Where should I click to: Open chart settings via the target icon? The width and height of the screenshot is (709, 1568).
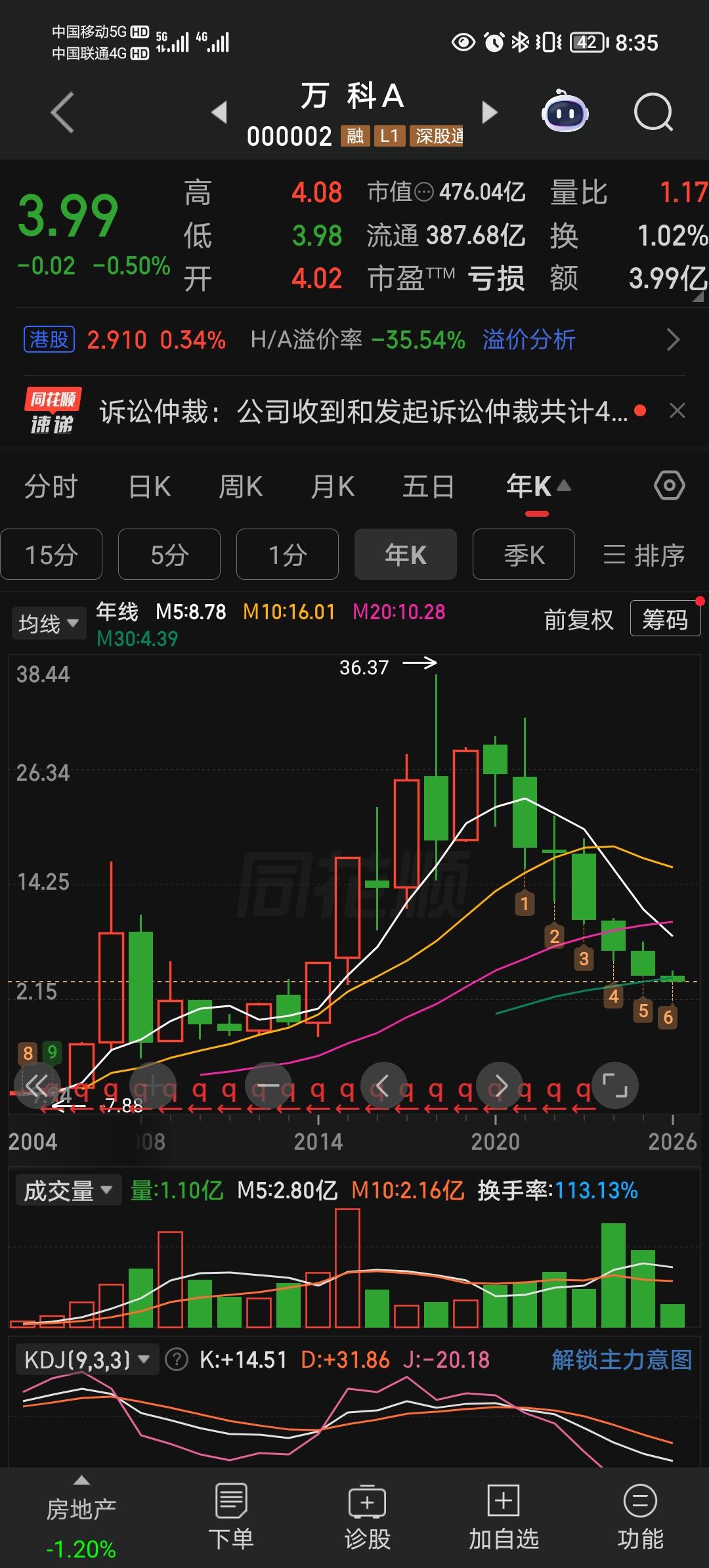click(669, 486)
